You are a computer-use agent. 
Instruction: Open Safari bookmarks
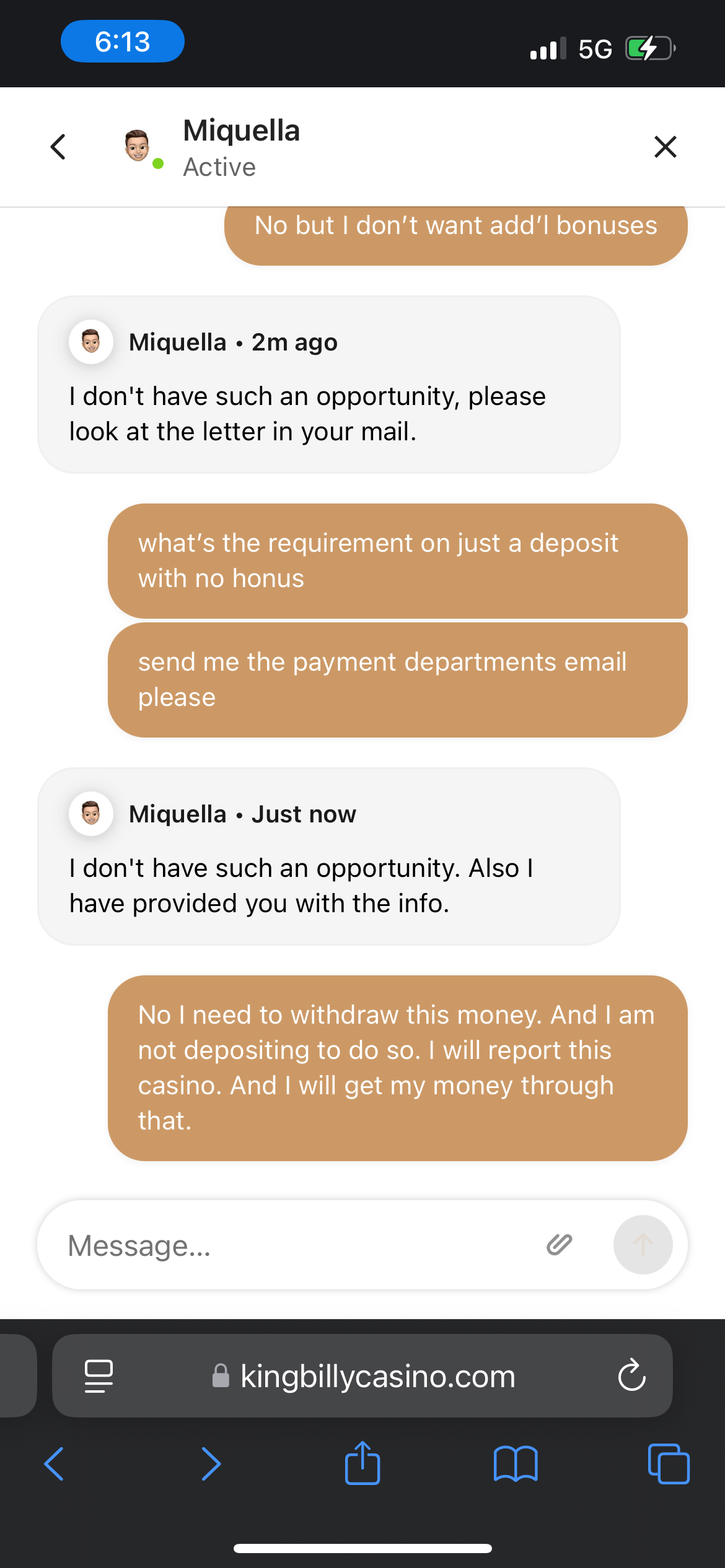pyautogui.click(x=515, y=1464)
